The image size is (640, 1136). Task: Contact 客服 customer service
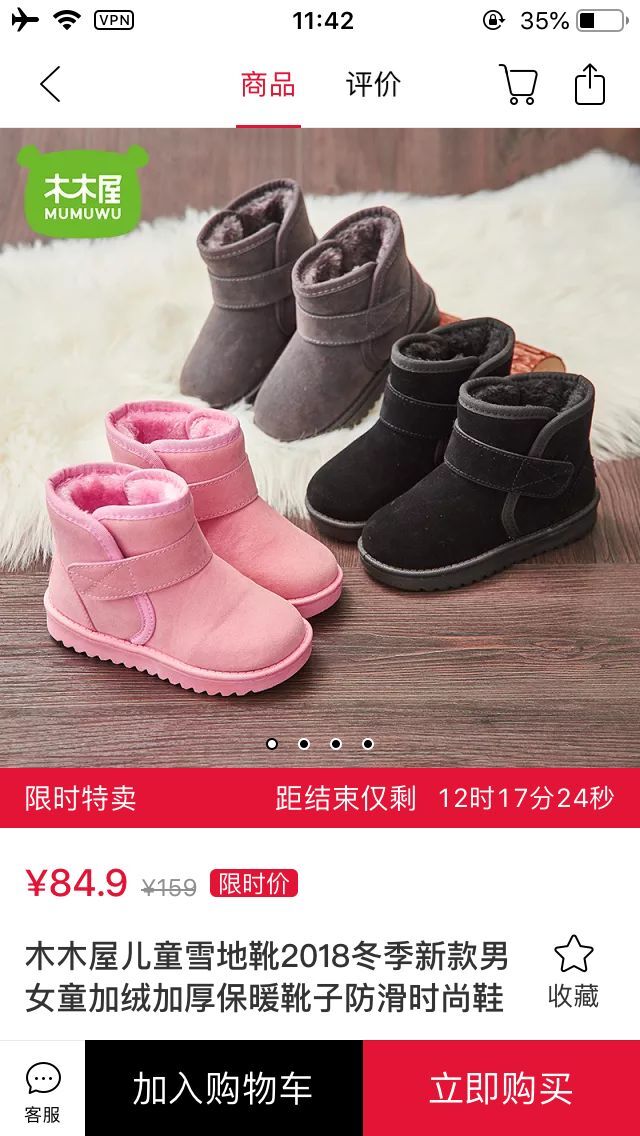[x=42, y=1090]
